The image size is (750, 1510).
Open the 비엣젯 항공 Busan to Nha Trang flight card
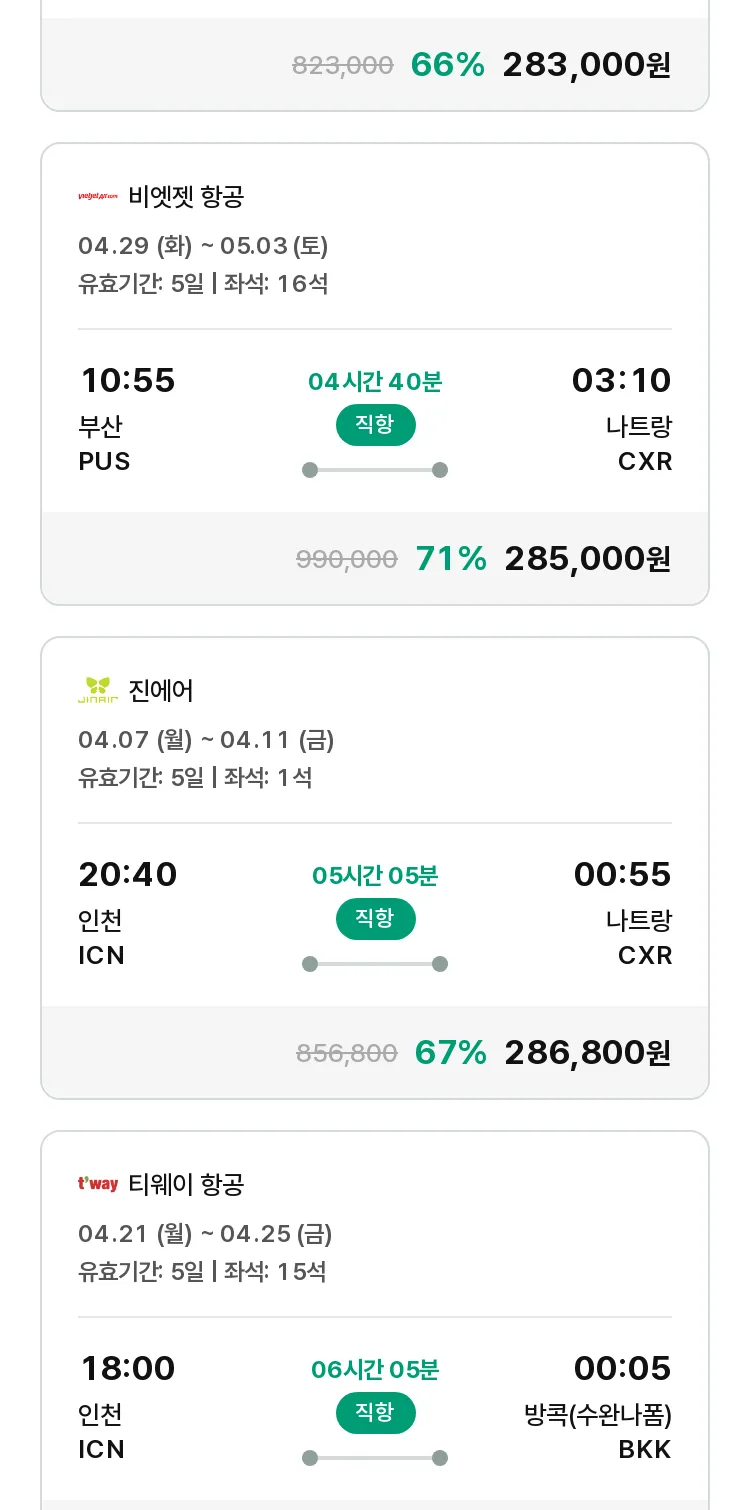[x=375, y=374]
